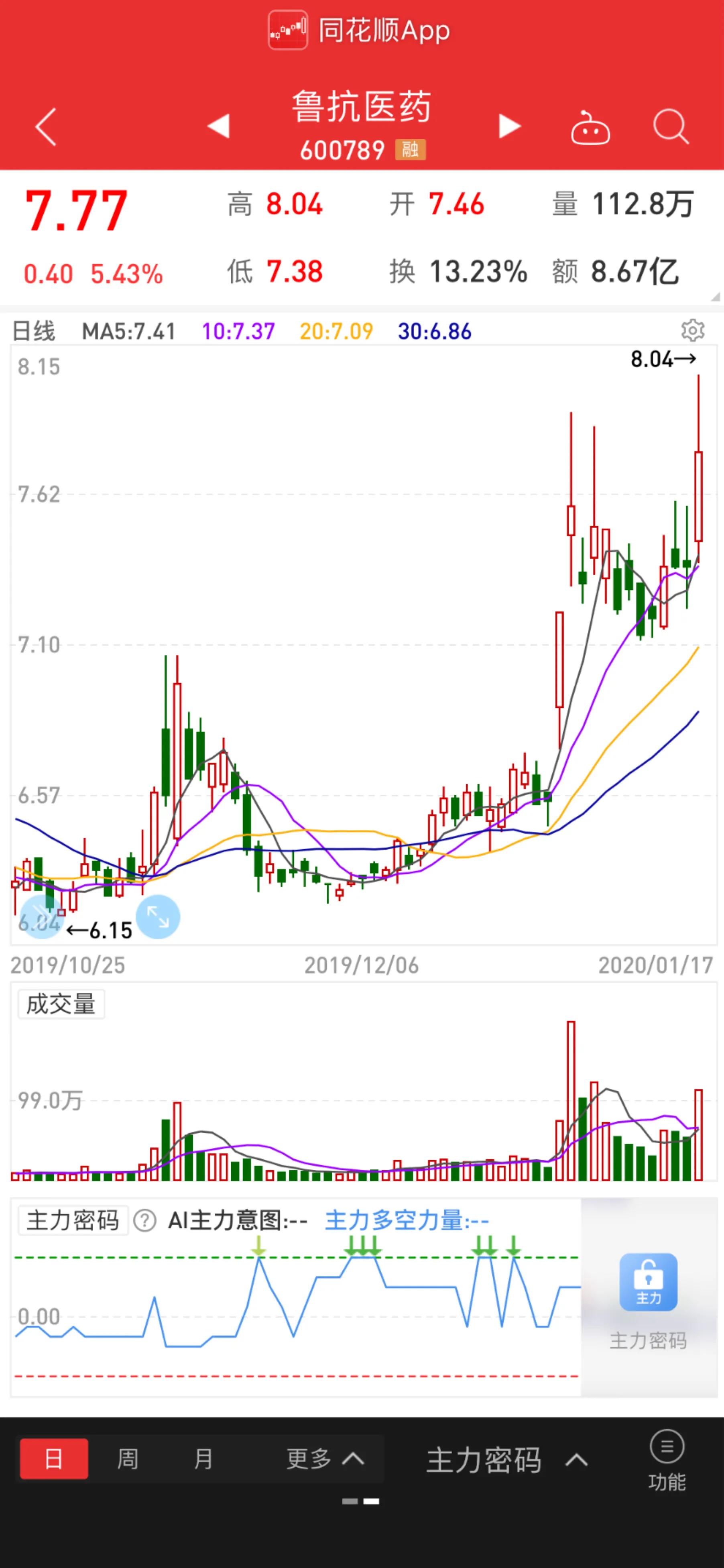
Task: Switch to the previous stock
Action: [x=218, y=126]
